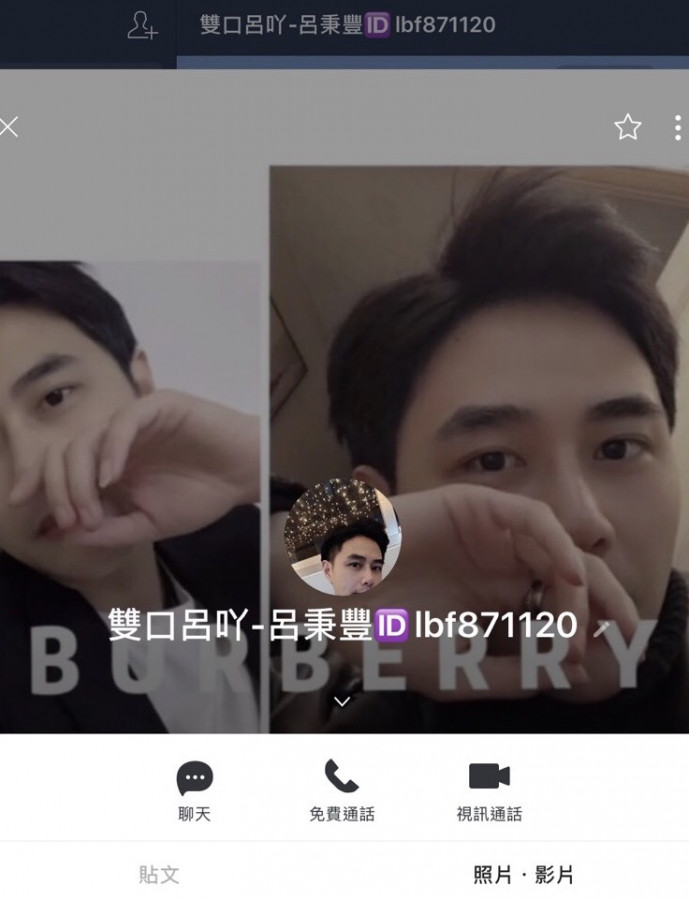Open the add friend icon

click(x=142, y=26)
